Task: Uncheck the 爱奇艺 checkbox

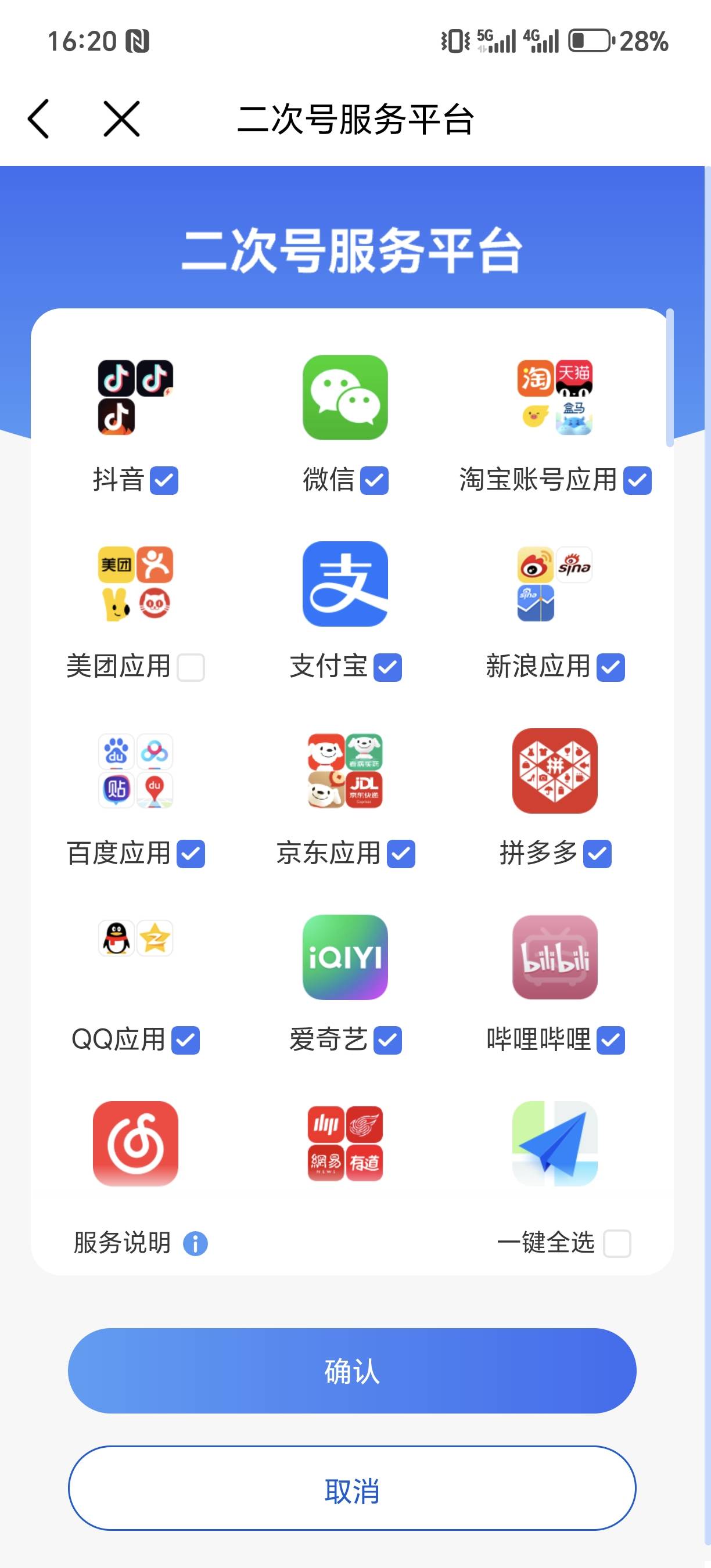Action: (388, 1040)
